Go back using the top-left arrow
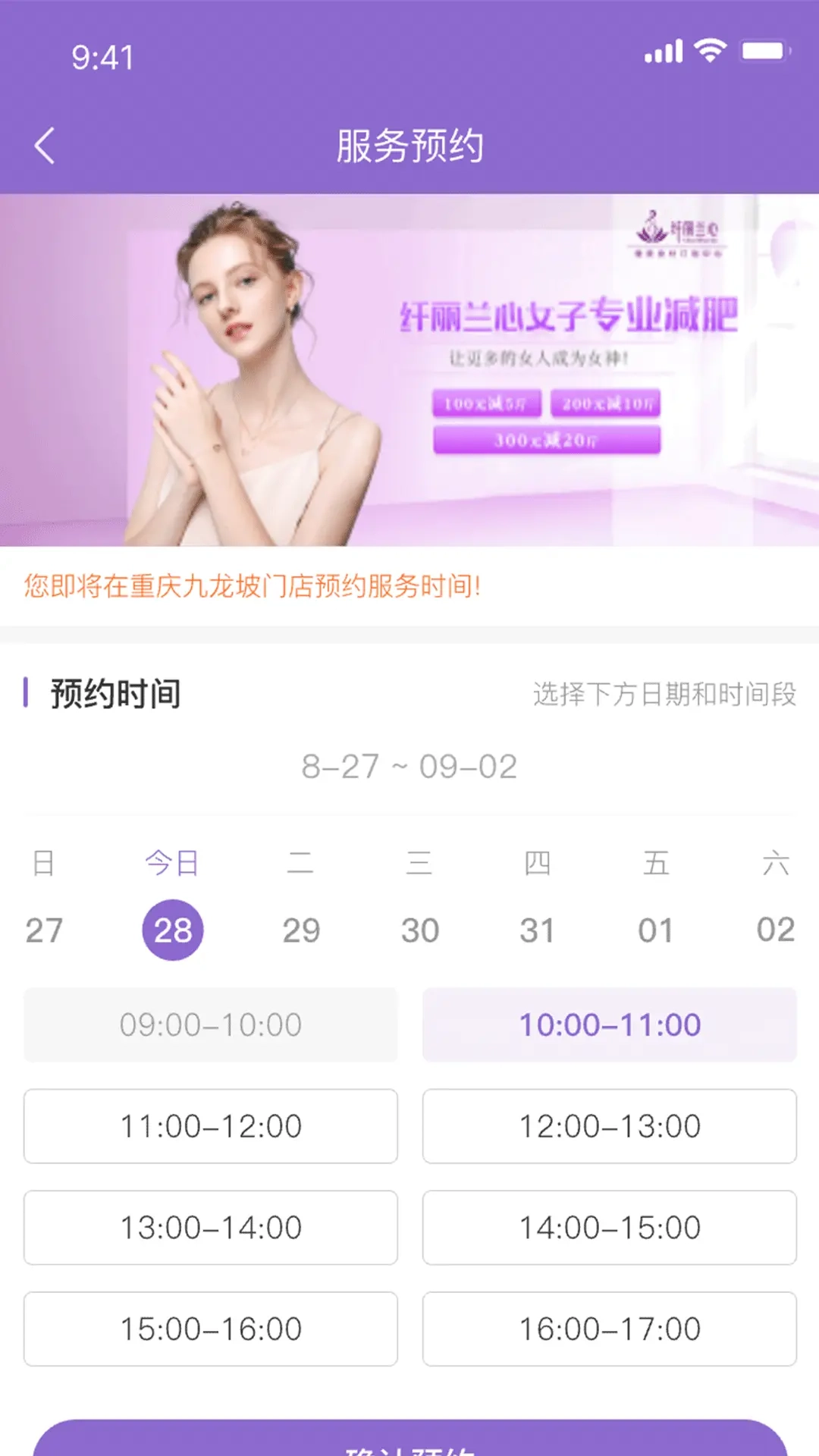Viewport: 819px width, 1456px height. [45, 146]
